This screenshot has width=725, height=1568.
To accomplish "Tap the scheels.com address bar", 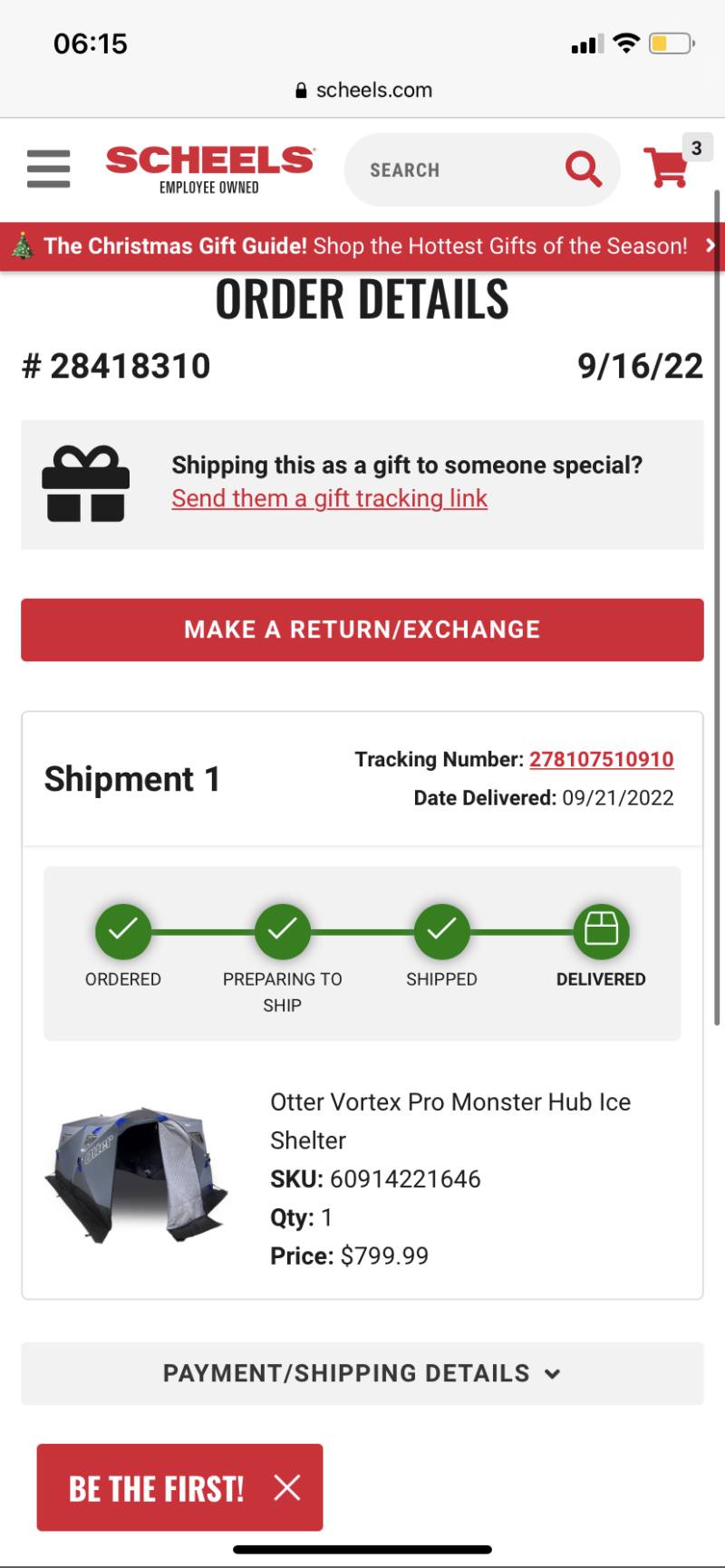I will pyautogui.click(x=363, y=90).
